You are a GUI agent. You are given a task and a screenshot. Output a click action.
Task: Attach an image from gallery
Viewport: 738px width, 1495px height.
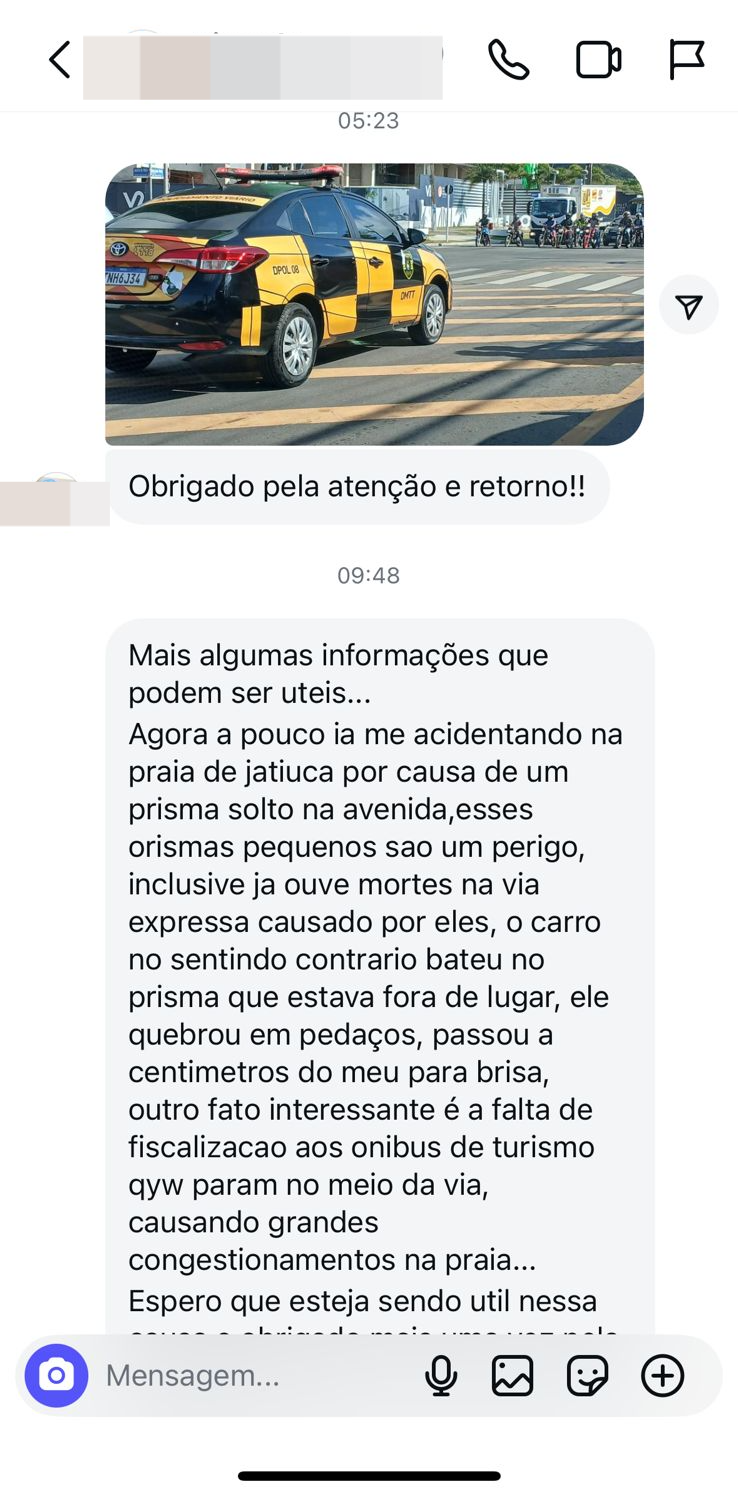(x=512, y=1376)
